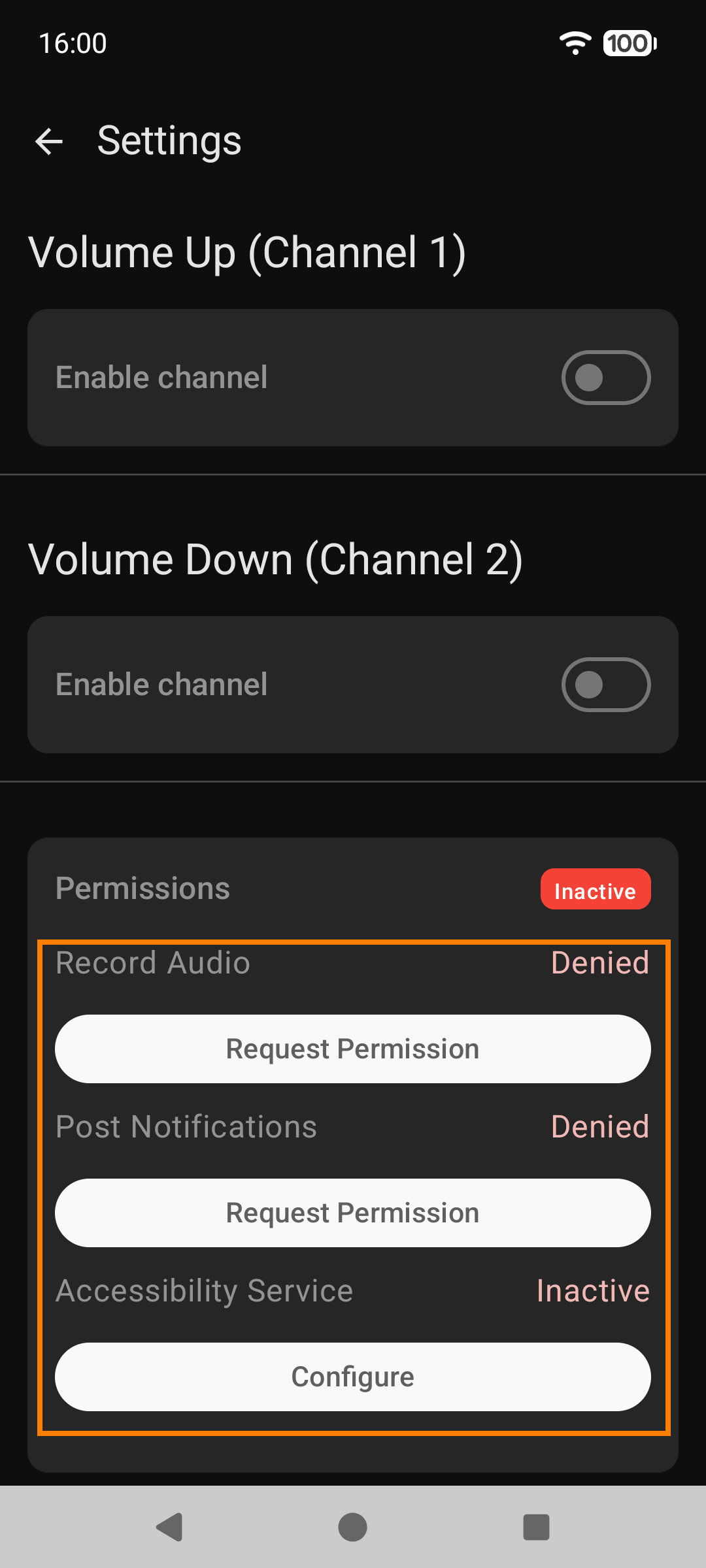Viewport: 706px width, 1568px height.
Task: Turn on the Volume Down channel 2 switch
Action: tap(605, 685)
